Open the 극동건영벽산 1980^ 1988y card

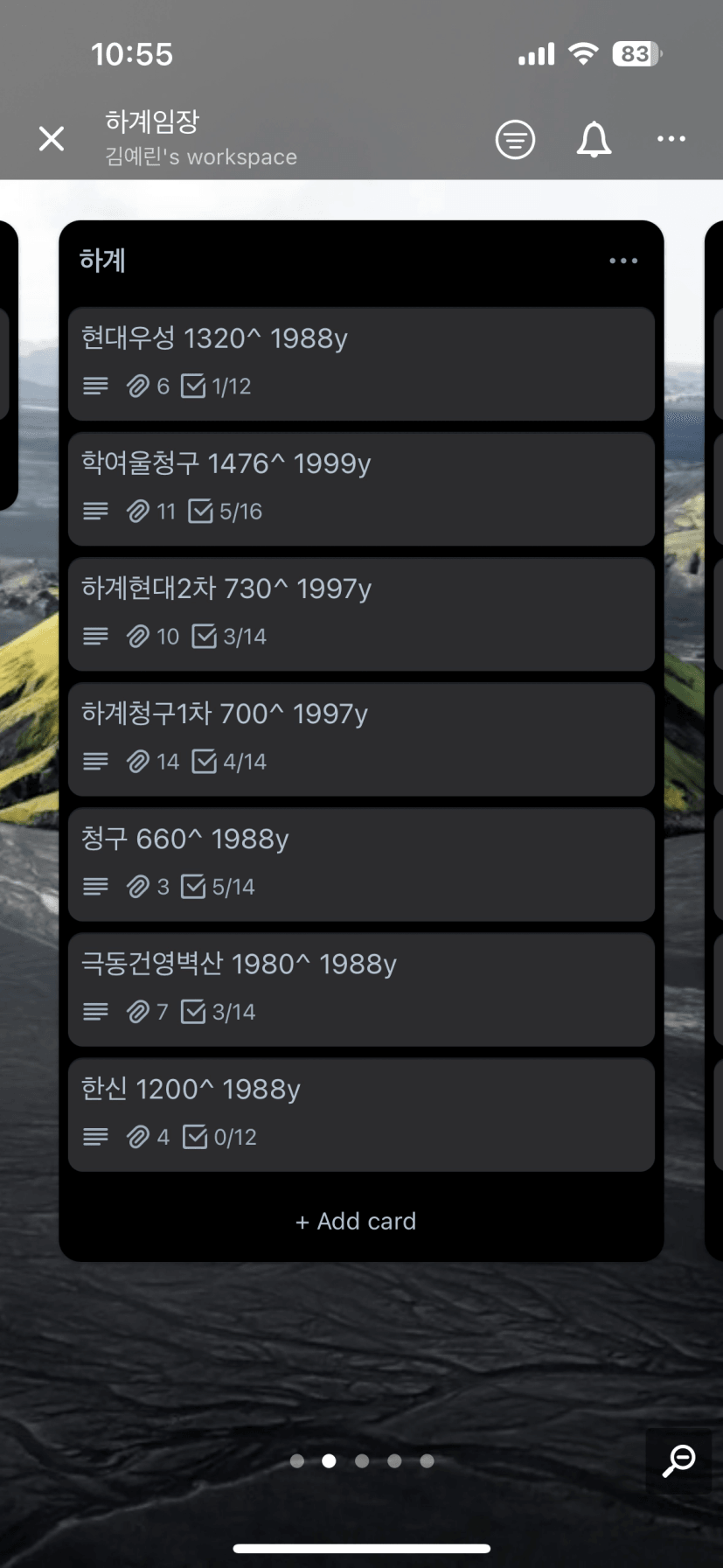click(x=361, y=989)
